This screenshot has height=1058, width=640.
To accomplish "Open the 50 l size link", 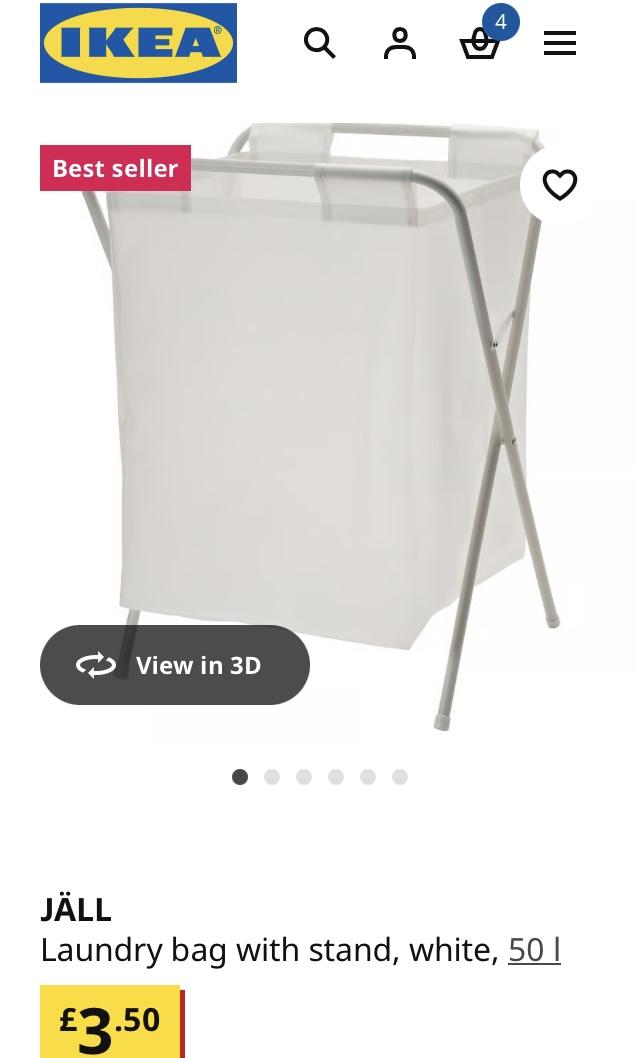I will coord(534,949).
